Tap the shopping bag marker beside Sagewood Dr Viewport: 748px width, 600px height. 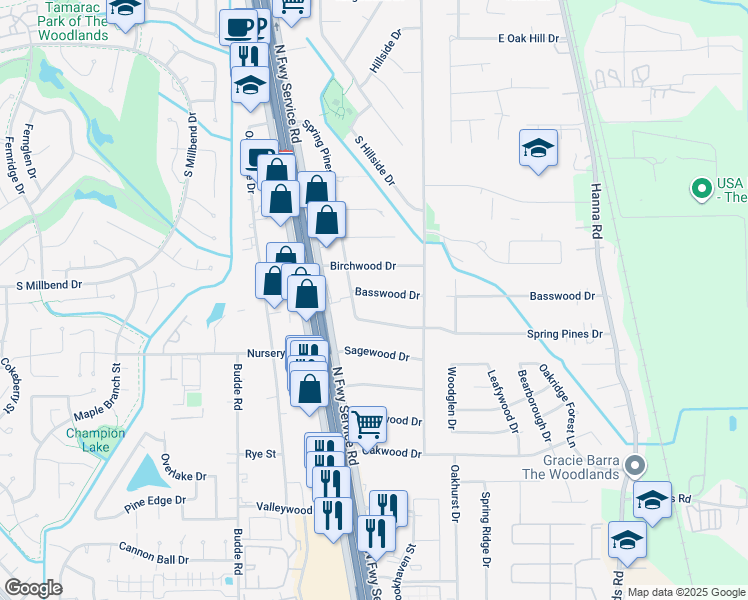click(x=310, y=387)
